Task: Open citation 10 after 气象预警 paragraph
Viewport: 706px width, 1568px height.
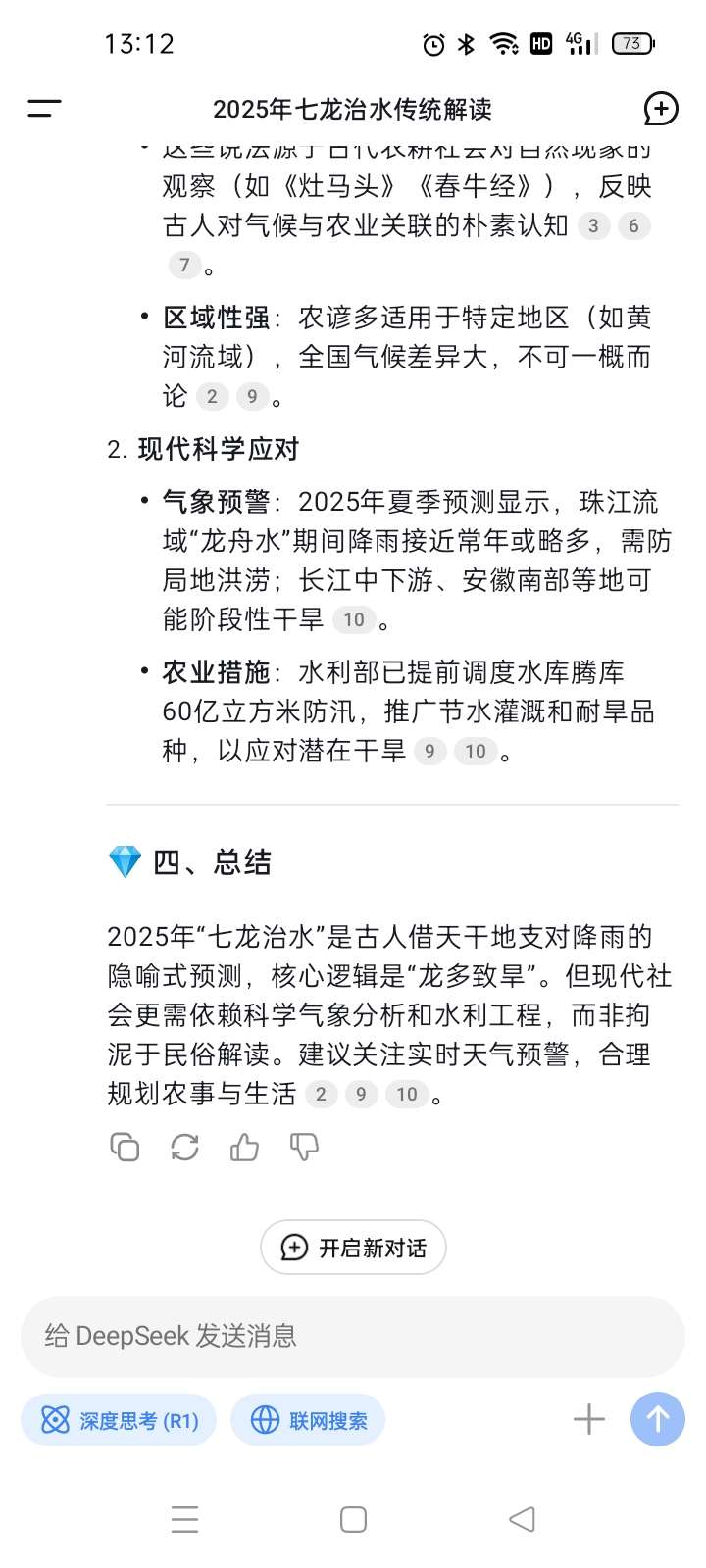Action: coord(354,619)
